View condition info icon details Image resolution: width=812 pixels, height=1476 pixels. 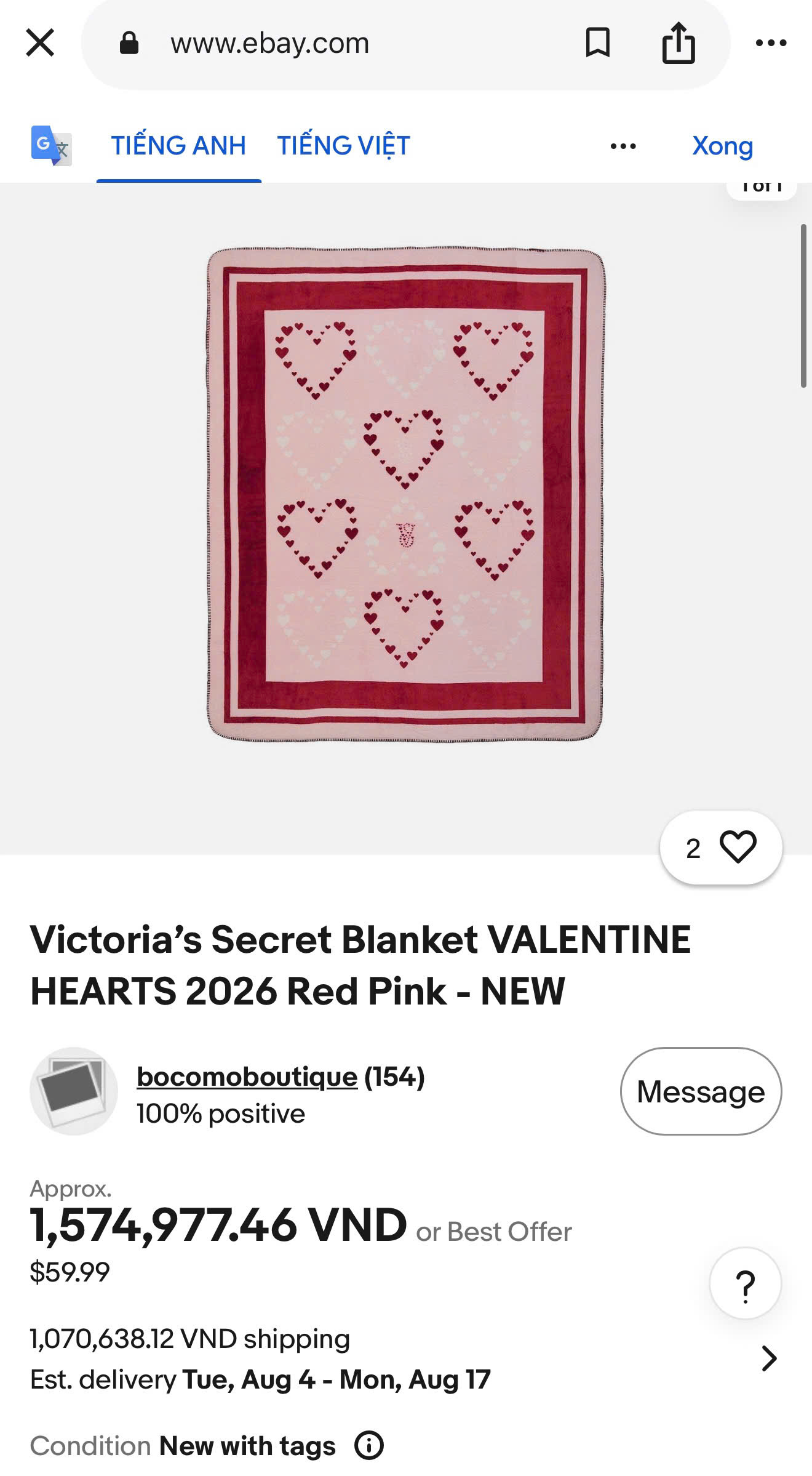pyautogui.click(x=369, y=1445)
